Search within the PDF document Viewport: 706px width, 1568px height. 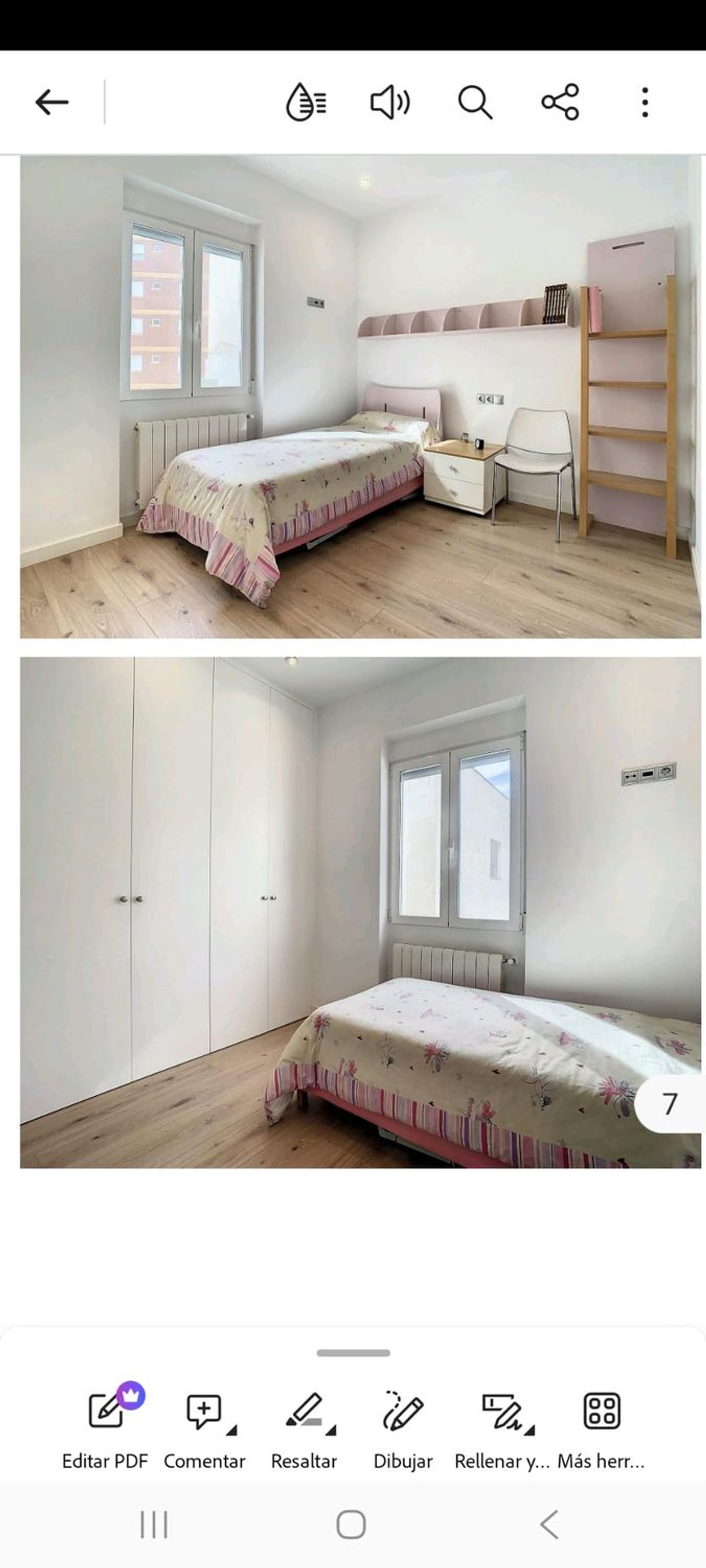[x=475, y=102]
